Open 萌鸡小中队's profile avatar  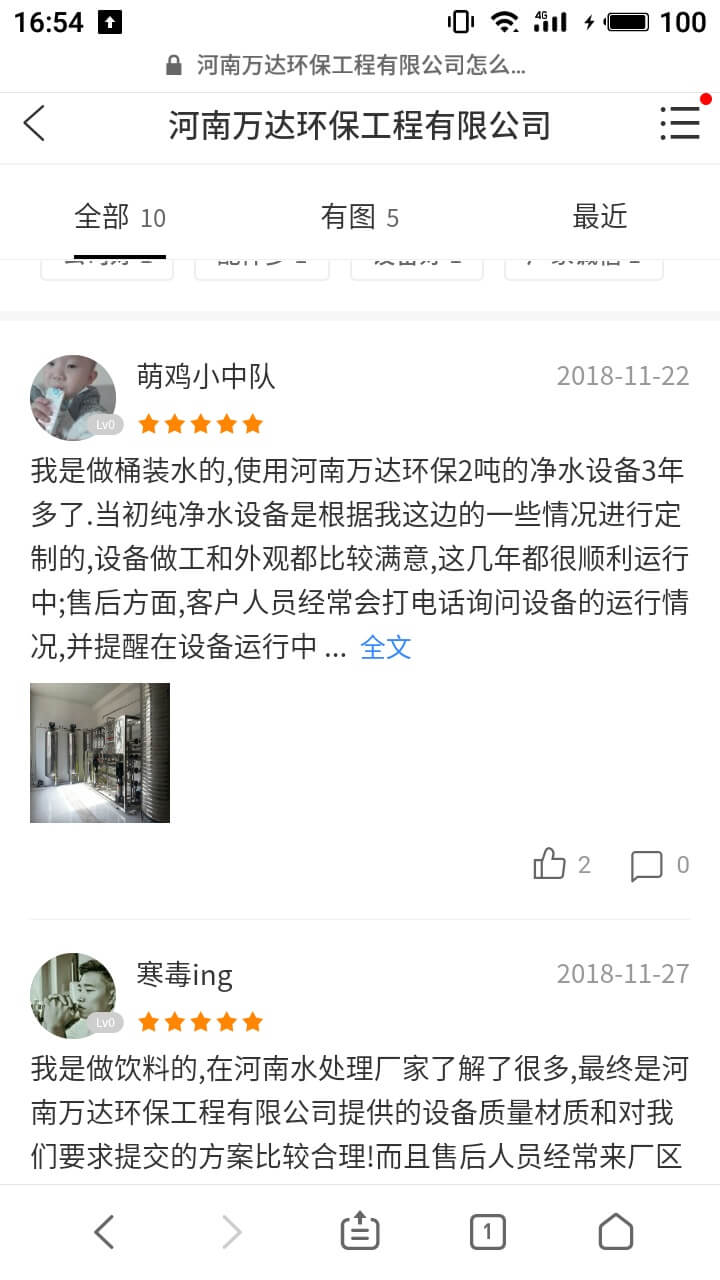coord(73,397)
